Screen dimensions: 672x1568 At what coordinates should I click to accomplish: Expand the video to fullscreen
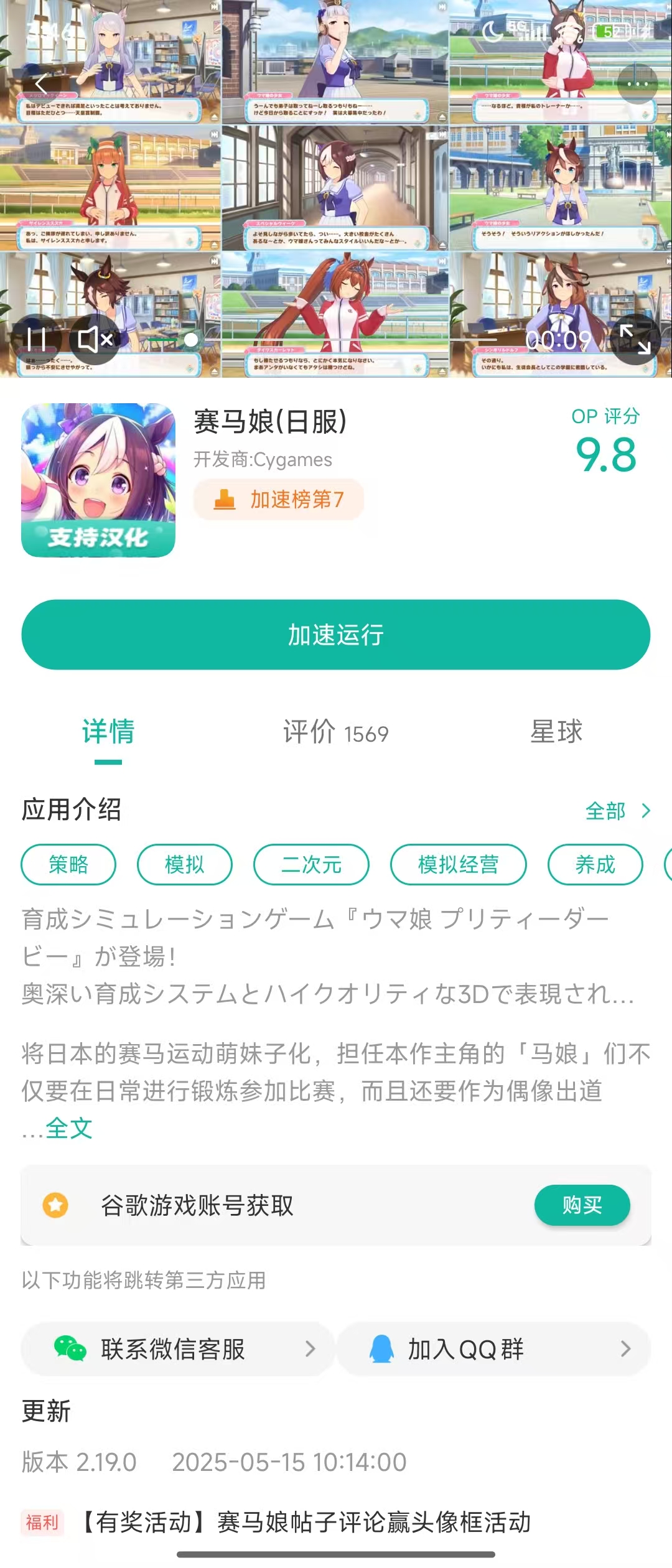pos(635,340)
